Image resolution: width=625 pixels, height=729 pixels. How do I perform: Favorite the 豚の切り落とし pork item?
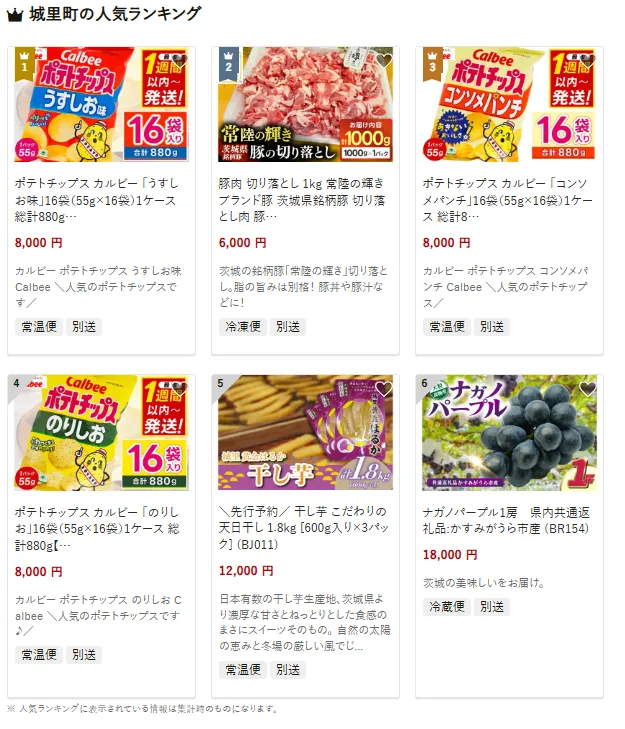tap(383, 62)
